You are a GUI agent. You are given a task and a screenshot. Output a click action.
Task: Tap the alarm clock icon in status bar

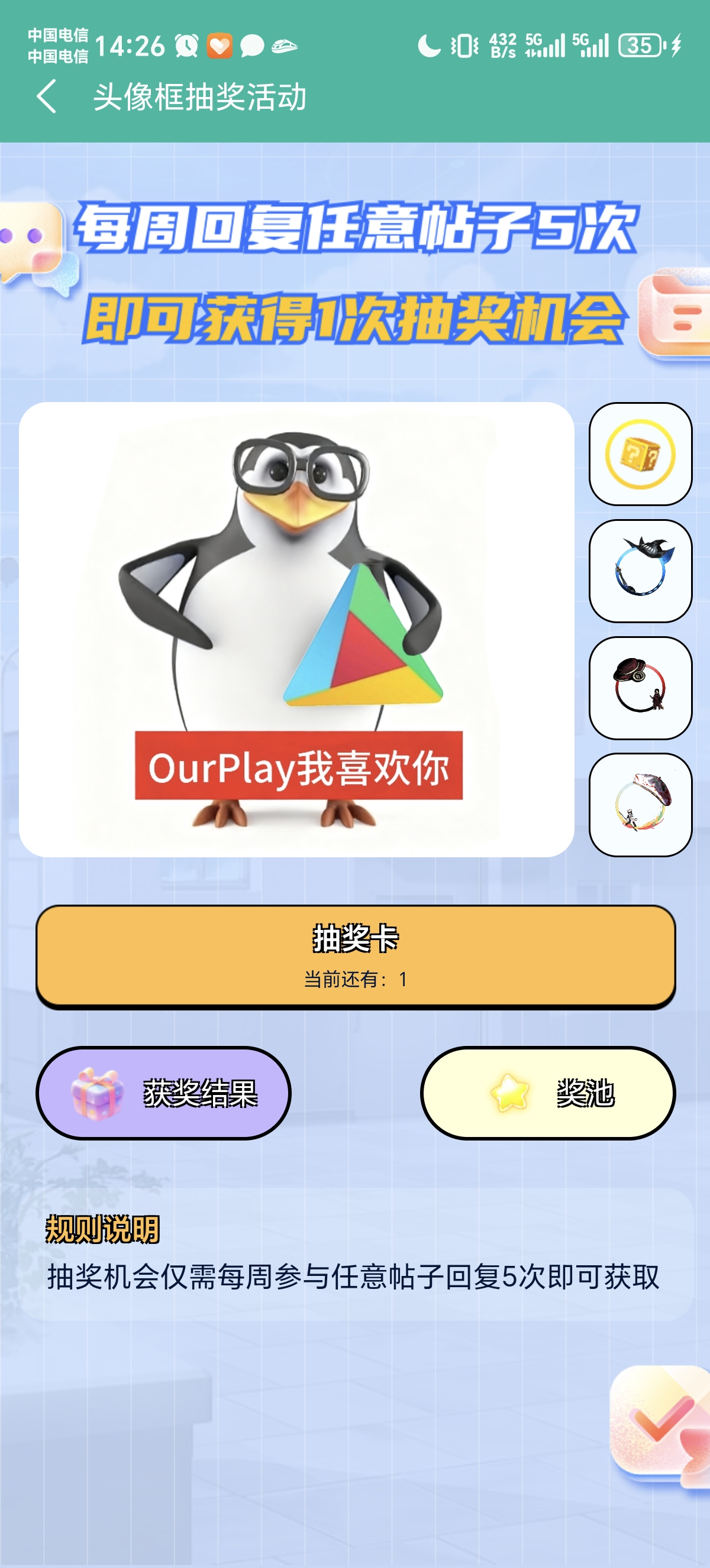[186, 44]
